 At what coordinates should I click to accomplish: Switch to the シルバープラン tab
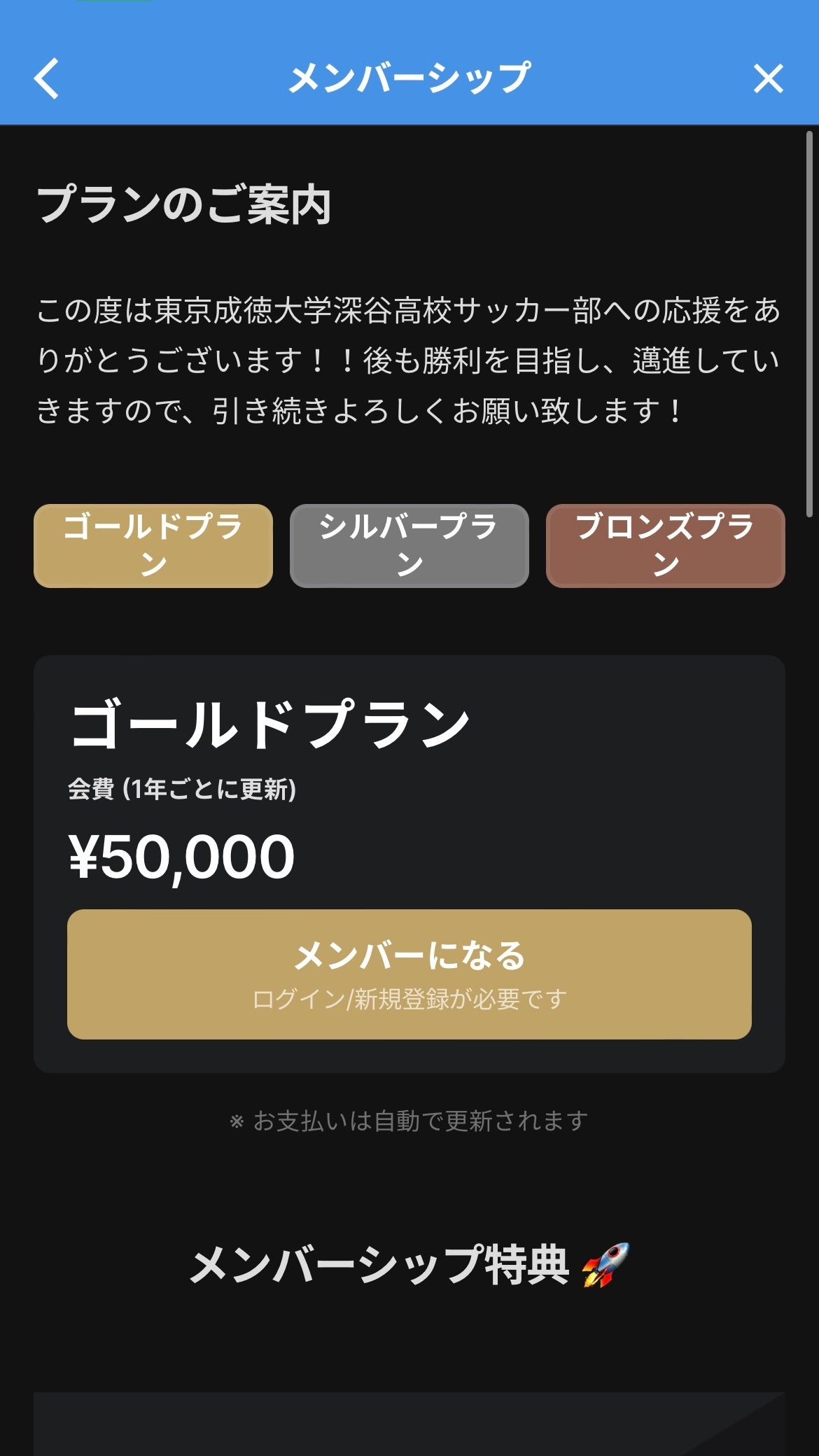click(409, 545)
